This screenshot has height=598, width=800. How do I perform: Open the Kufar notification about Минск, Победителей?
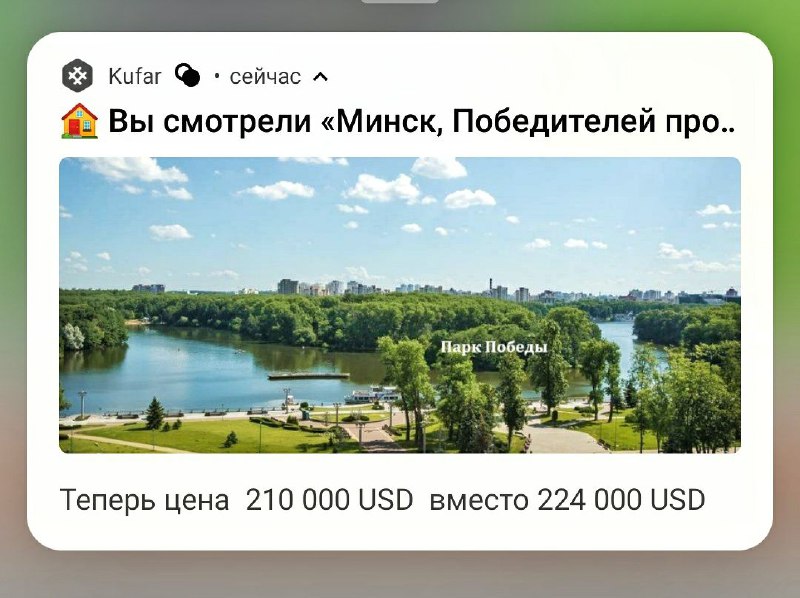[x=420, y=123]
